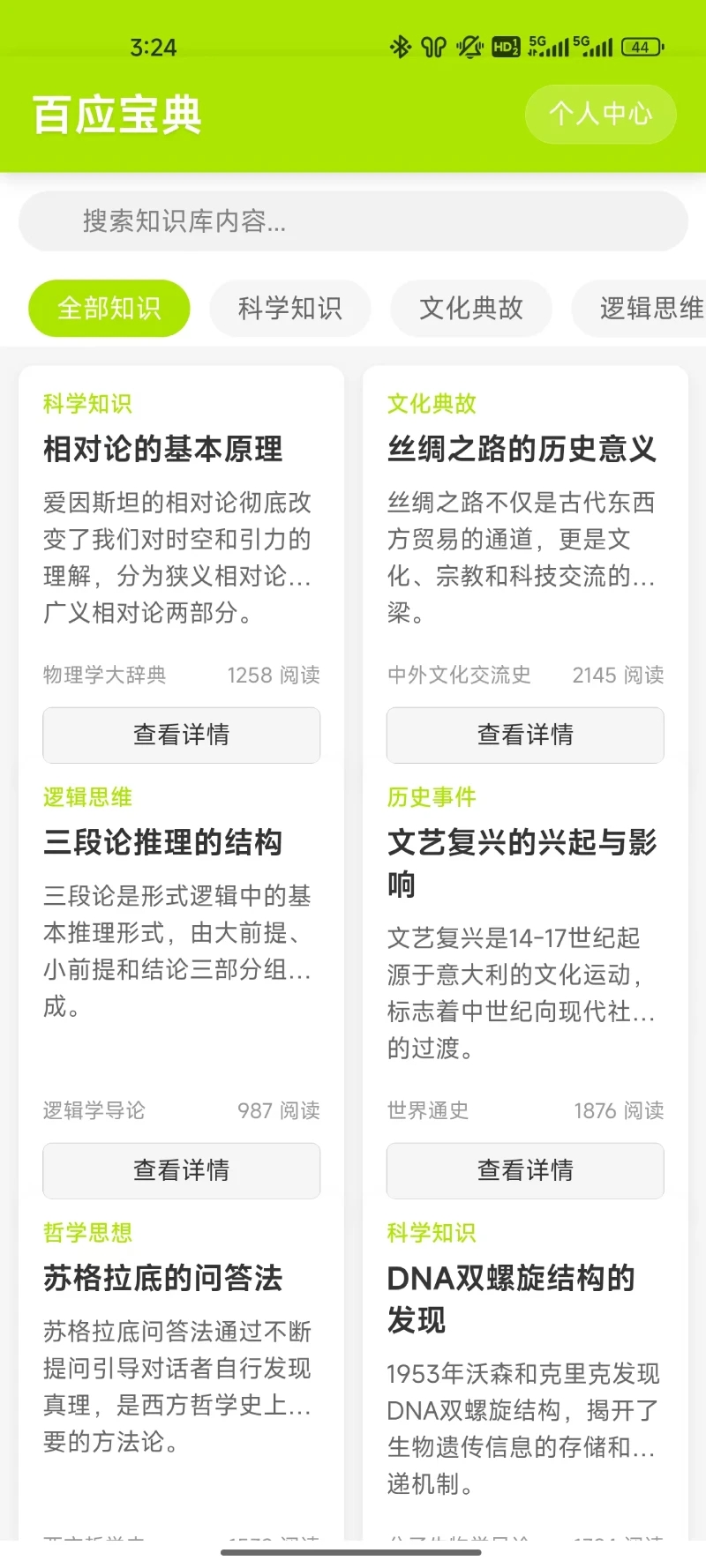706x1568 pixels.
Task: Click the 科学知识 label on the relativity card
Action: (86, 403)
